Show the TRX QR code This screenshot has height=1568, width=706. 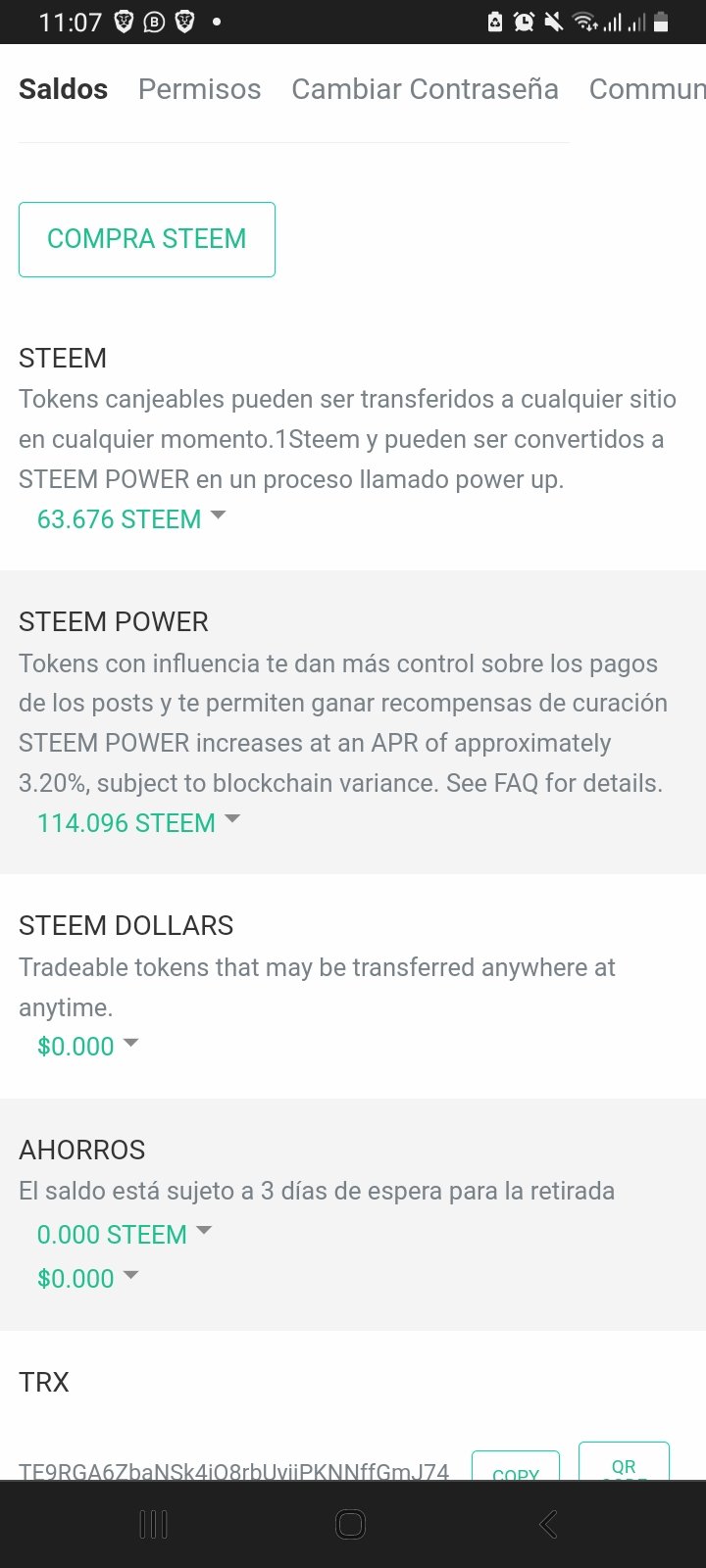[624, 1461]
